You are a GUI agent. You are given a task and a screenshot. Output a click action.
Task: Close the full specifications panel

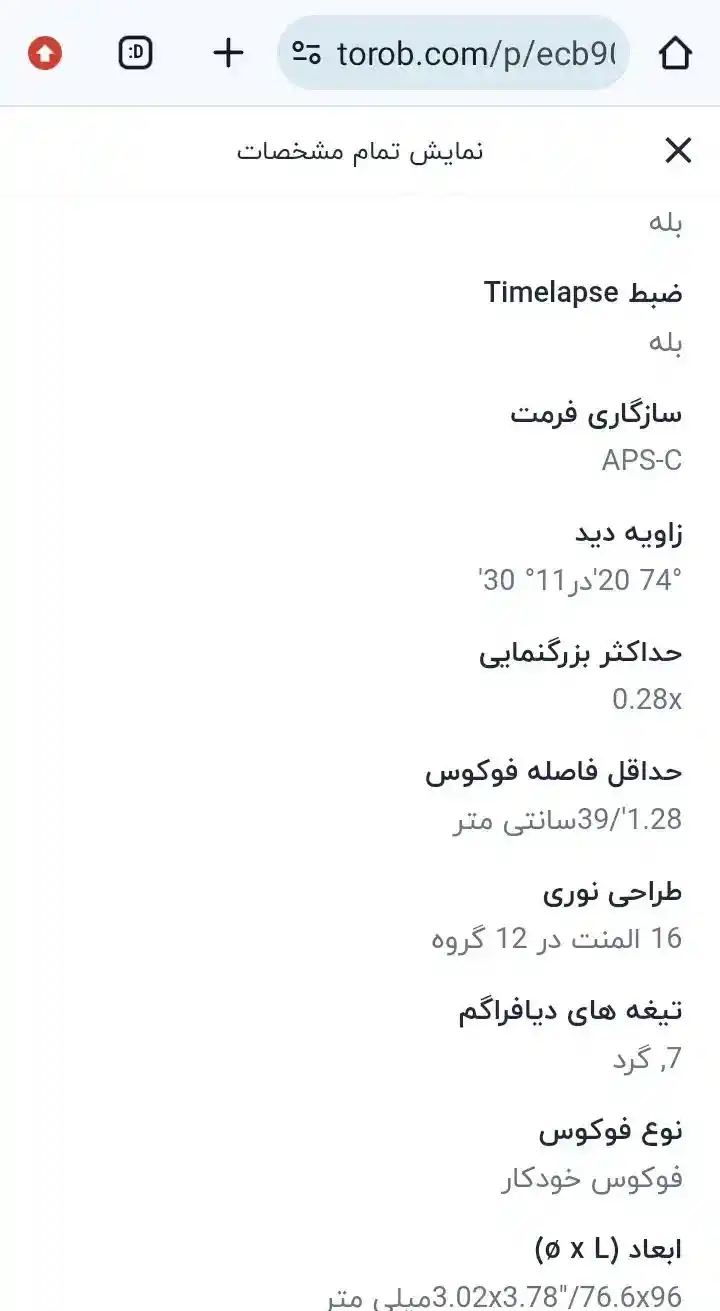678,151
